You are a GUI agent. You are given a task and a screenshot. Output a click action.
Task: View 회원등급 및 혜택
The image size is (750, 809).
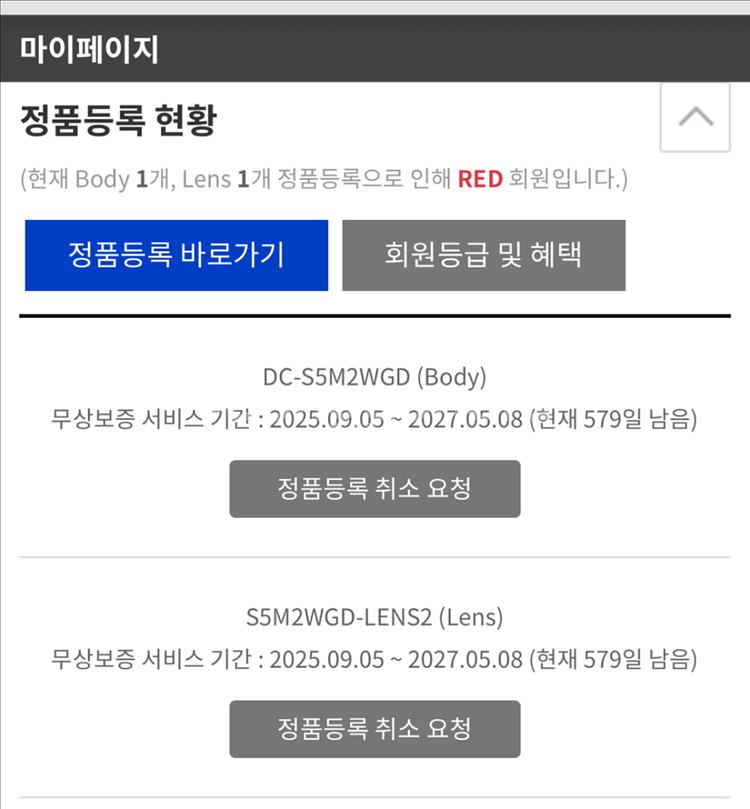[x=484, y=255]
